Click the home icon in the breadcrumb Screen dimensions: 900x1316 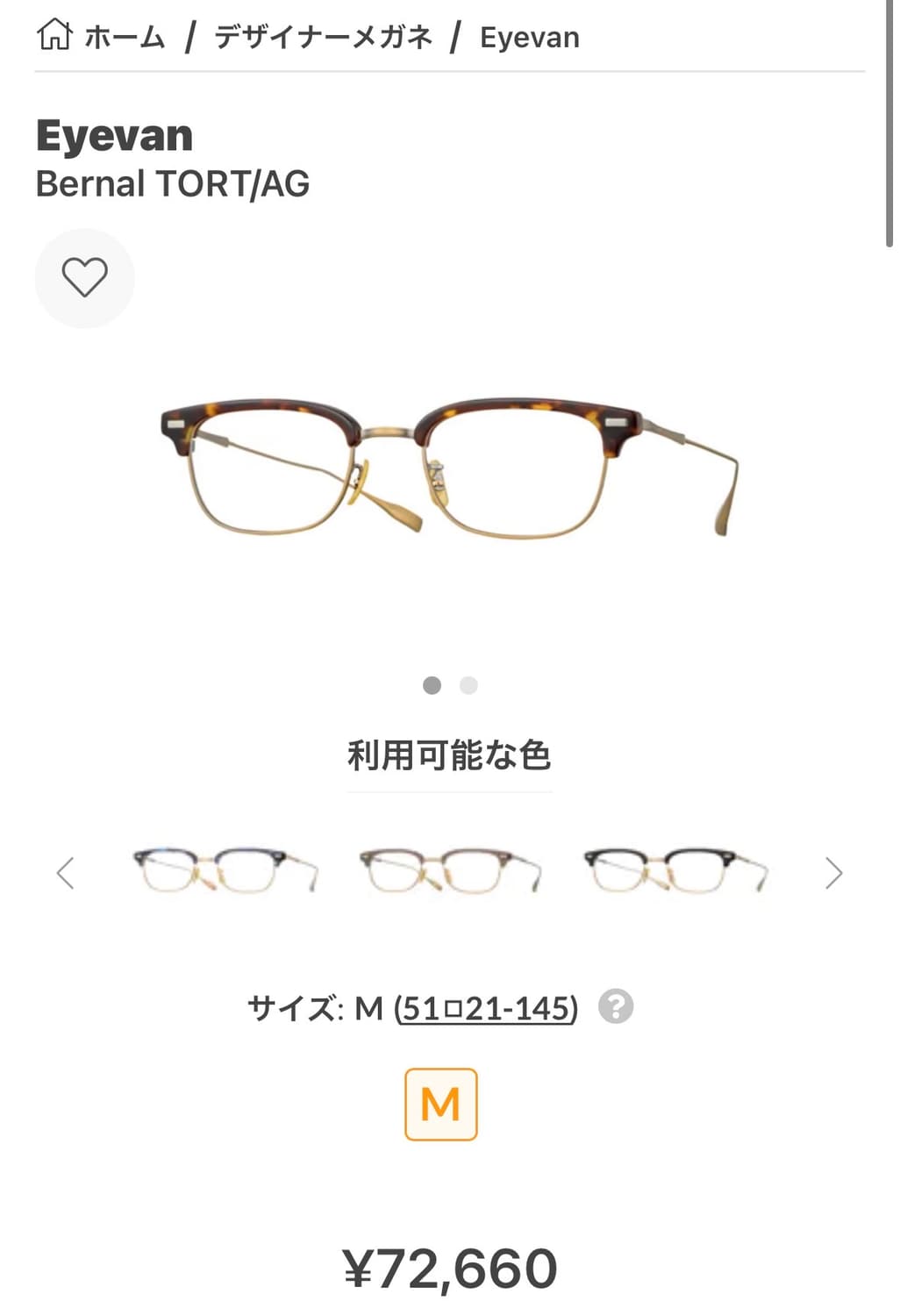click(x=53, y=35)
